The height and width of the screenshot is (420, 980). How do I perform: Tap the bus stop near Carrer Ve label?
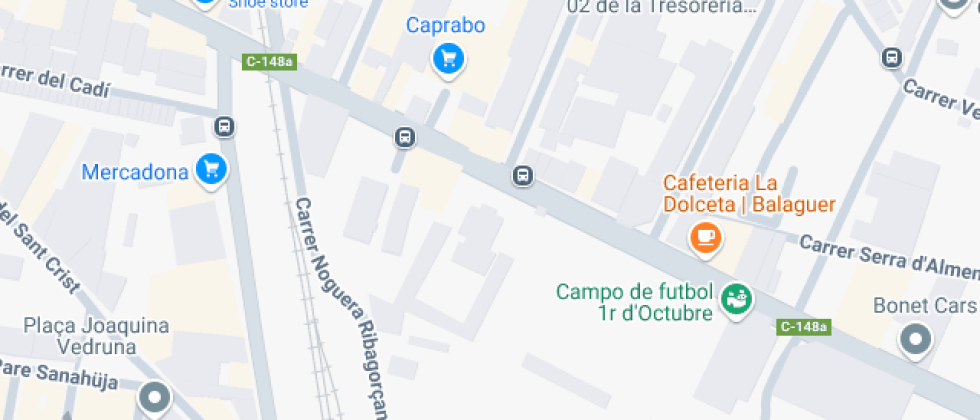(x=892, y=58)
